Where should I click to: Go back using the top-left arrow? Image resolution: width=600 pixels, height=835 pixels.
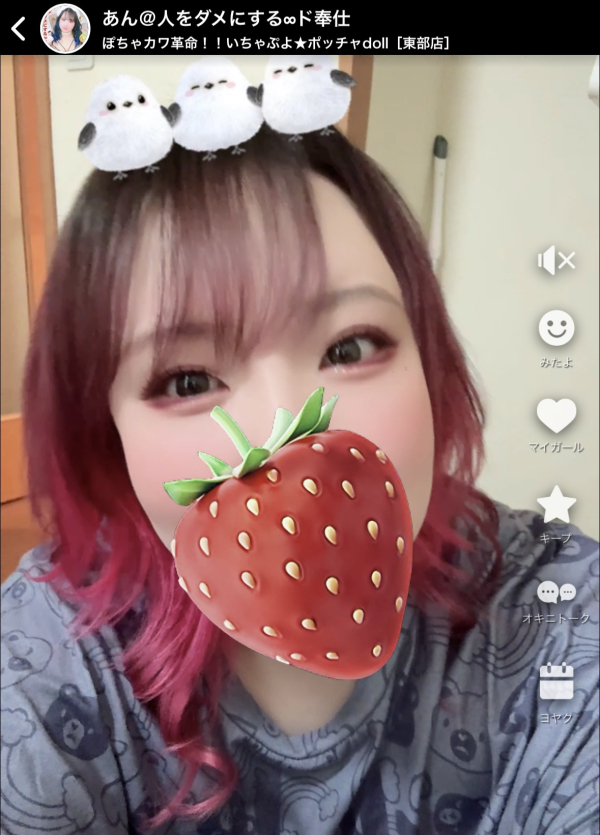(18, 28)
